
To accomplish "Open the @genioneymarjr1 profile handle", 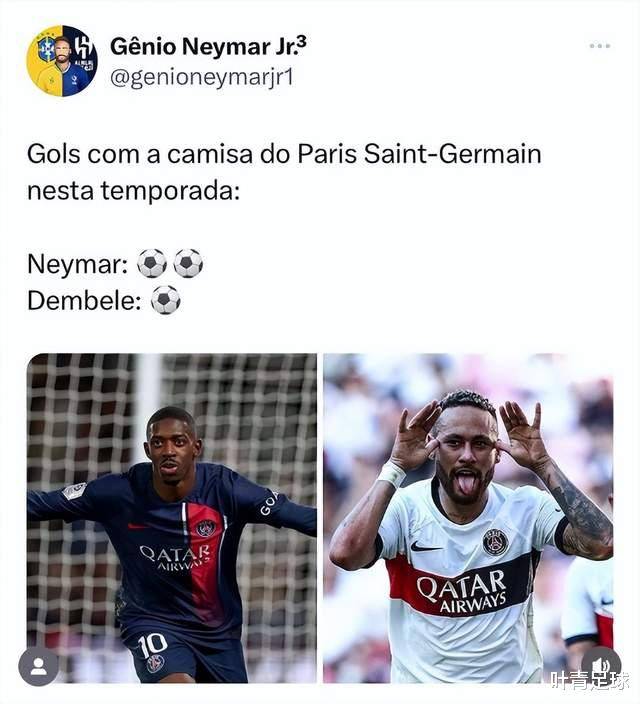I will [x=200, y=78].
